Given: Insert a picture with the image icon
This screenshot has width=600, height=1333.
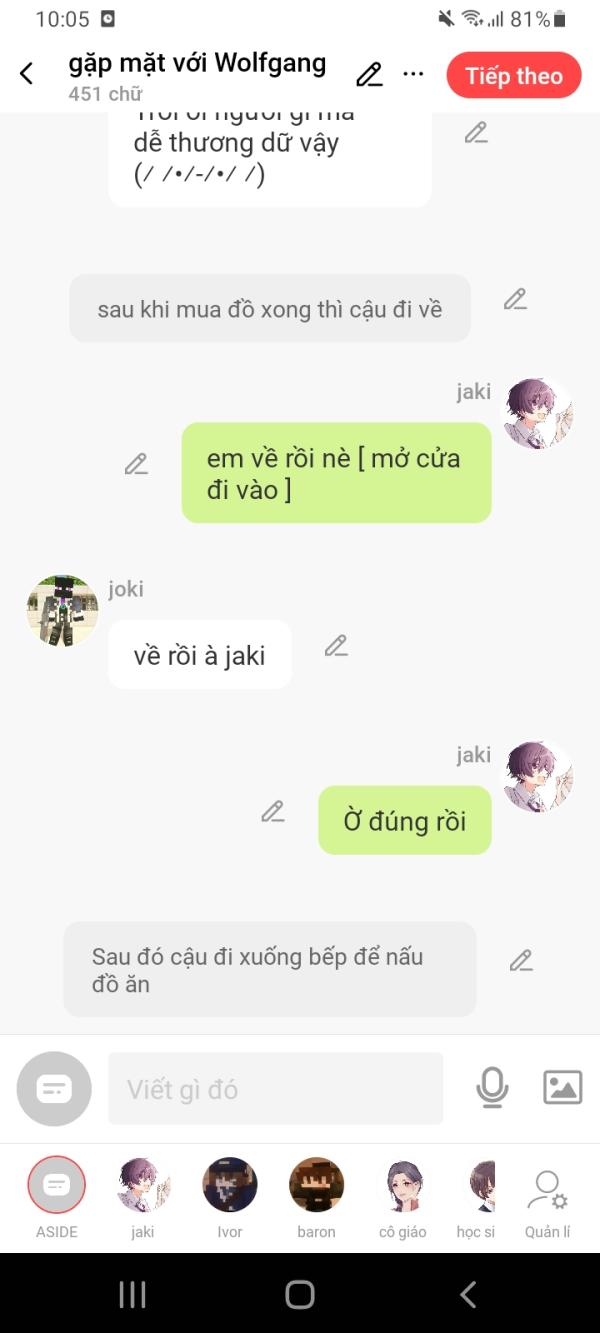Looking at the screenshot, I should point(562,1088).
